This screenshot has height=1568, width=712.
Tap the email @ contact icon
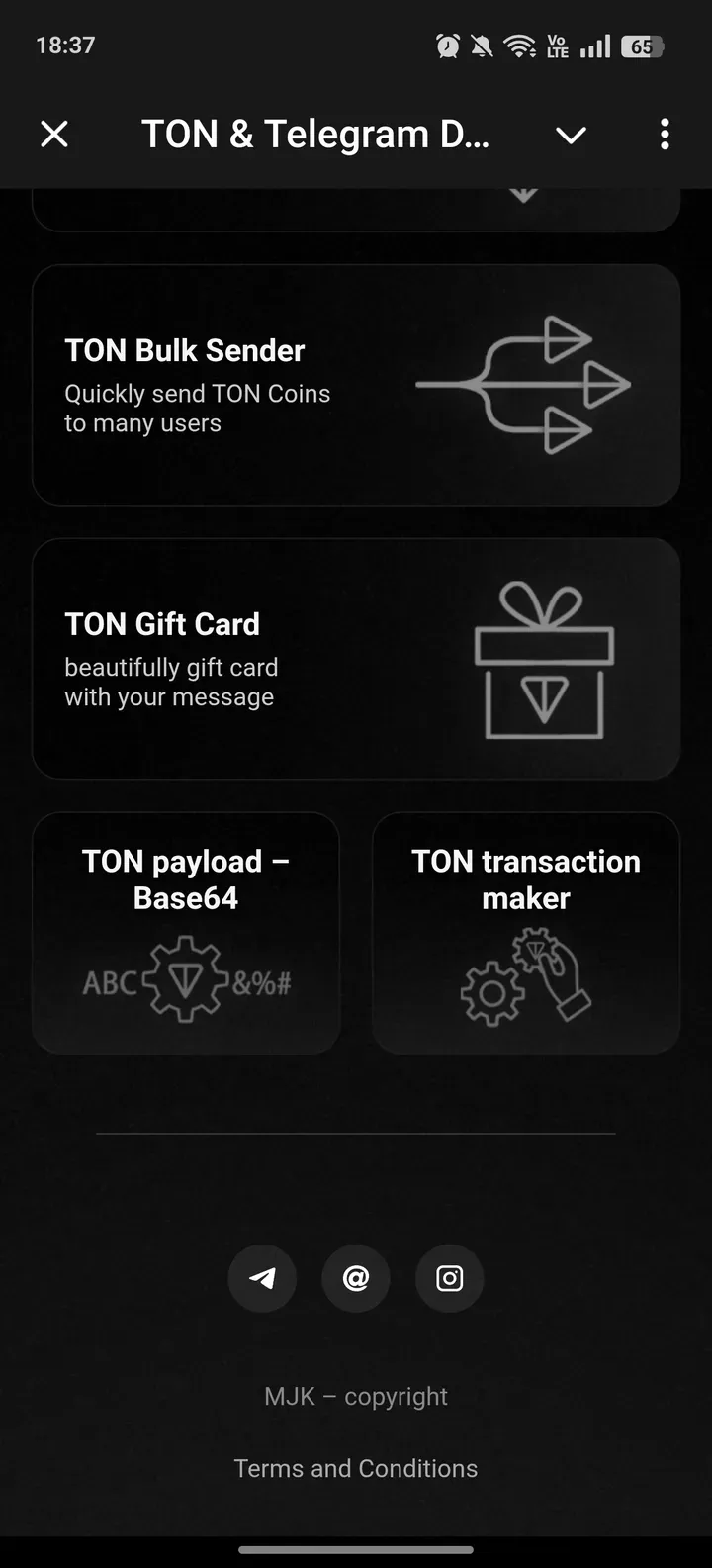click(x=356, y=1278)
